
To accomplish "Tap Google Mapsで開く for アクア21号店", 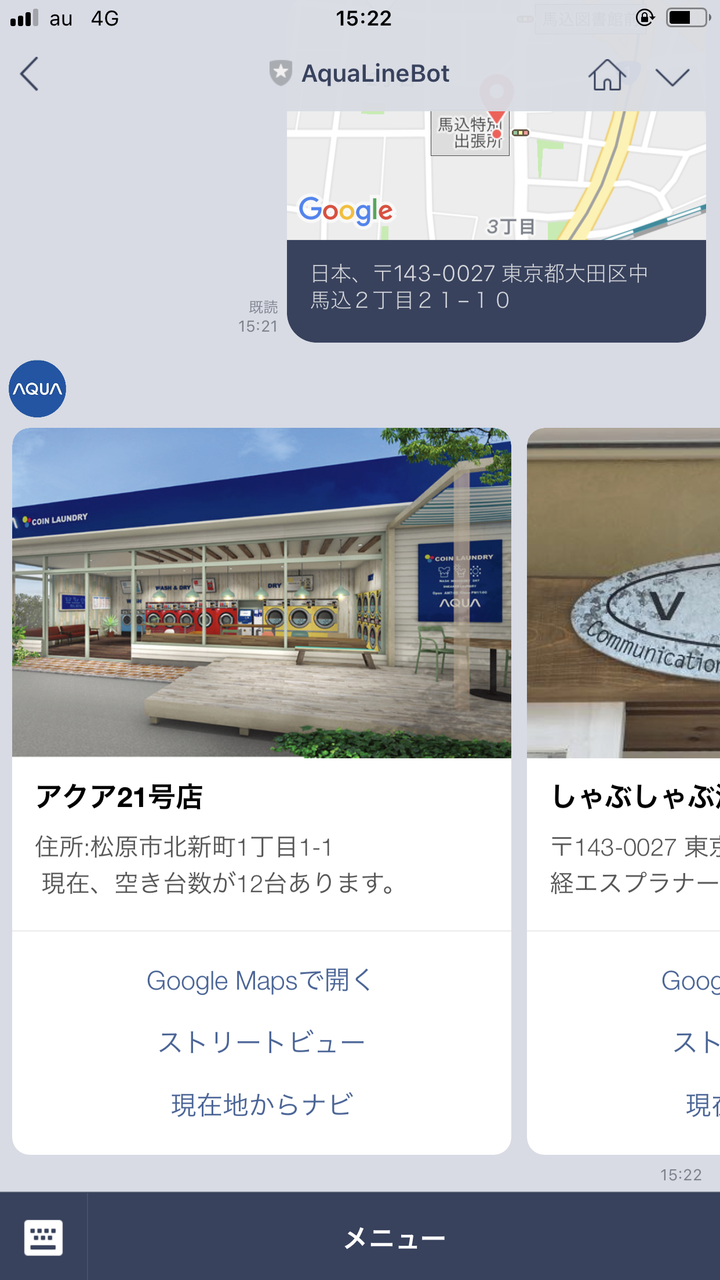I will [260, 981].
